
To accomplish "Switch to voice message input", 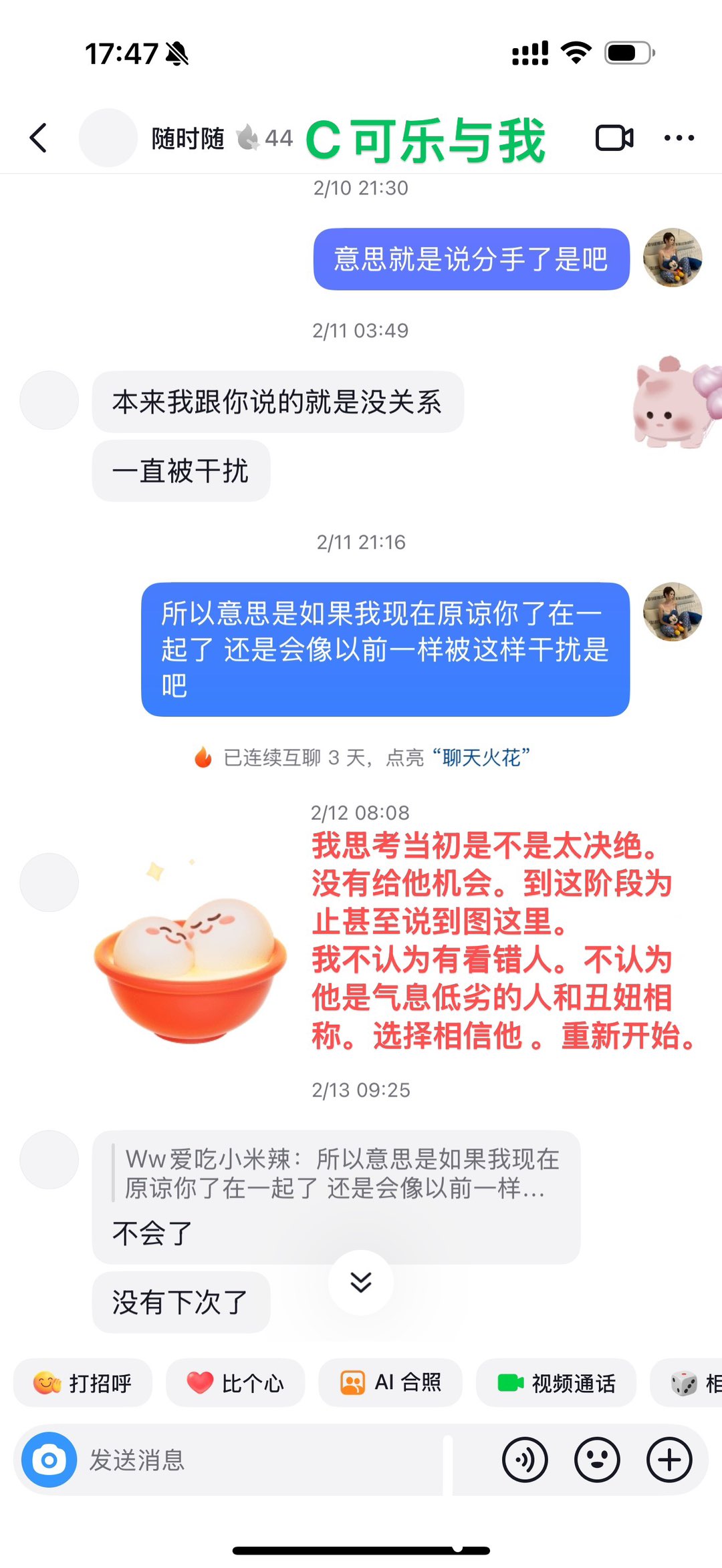I will tap(525, 1460).
